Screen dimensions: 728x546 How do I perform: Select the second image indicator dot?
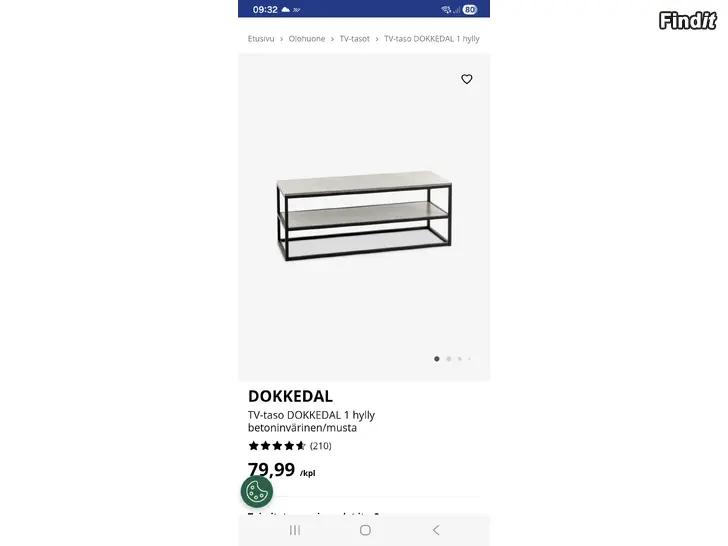click(448, 358)
